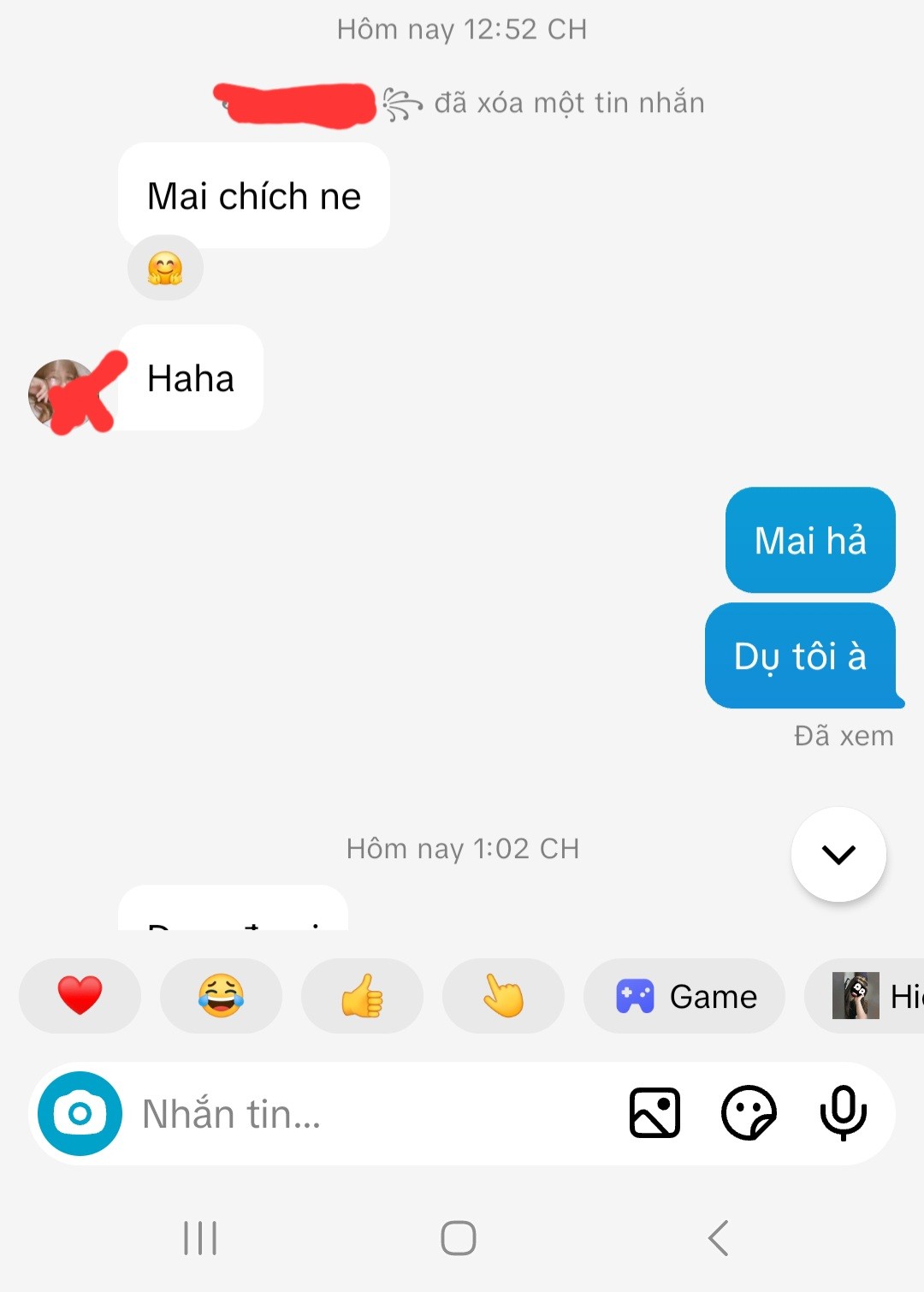Open the sticker picker

click(x=749, y=1113)
